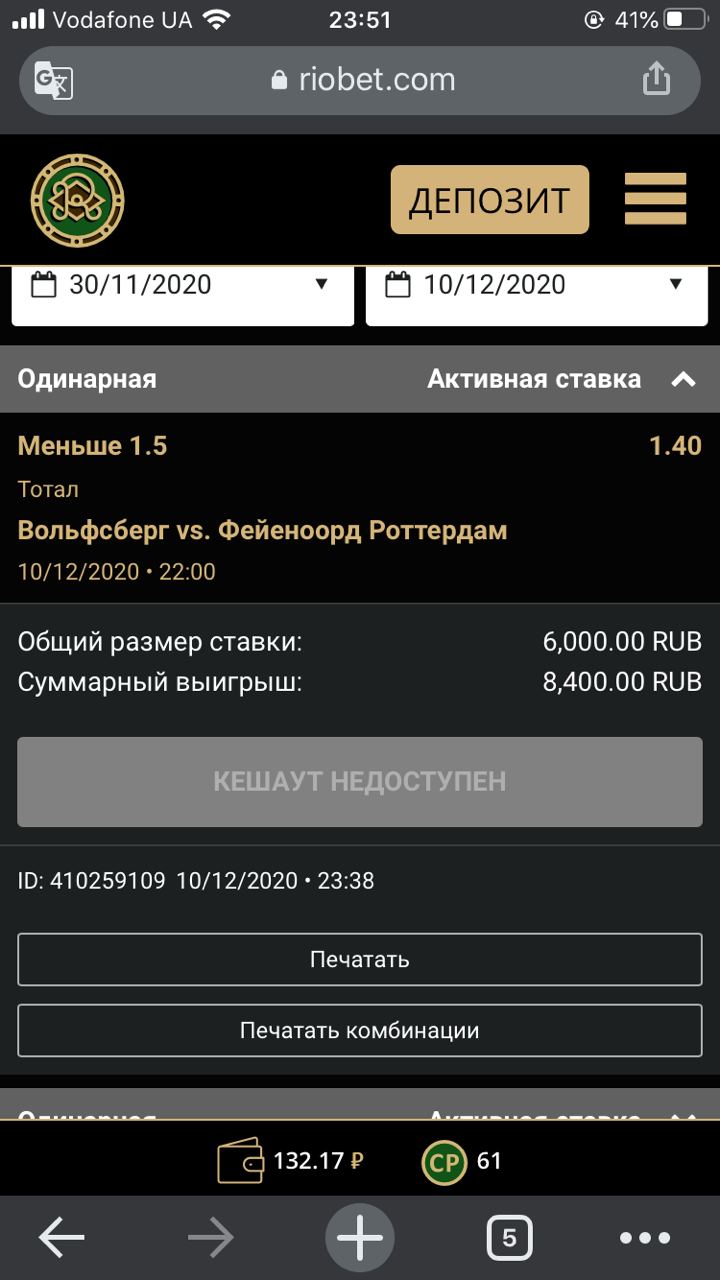This screenshot has height=1280, width=720.
Task: Open the hamburger menu
Action: [655, 199]
